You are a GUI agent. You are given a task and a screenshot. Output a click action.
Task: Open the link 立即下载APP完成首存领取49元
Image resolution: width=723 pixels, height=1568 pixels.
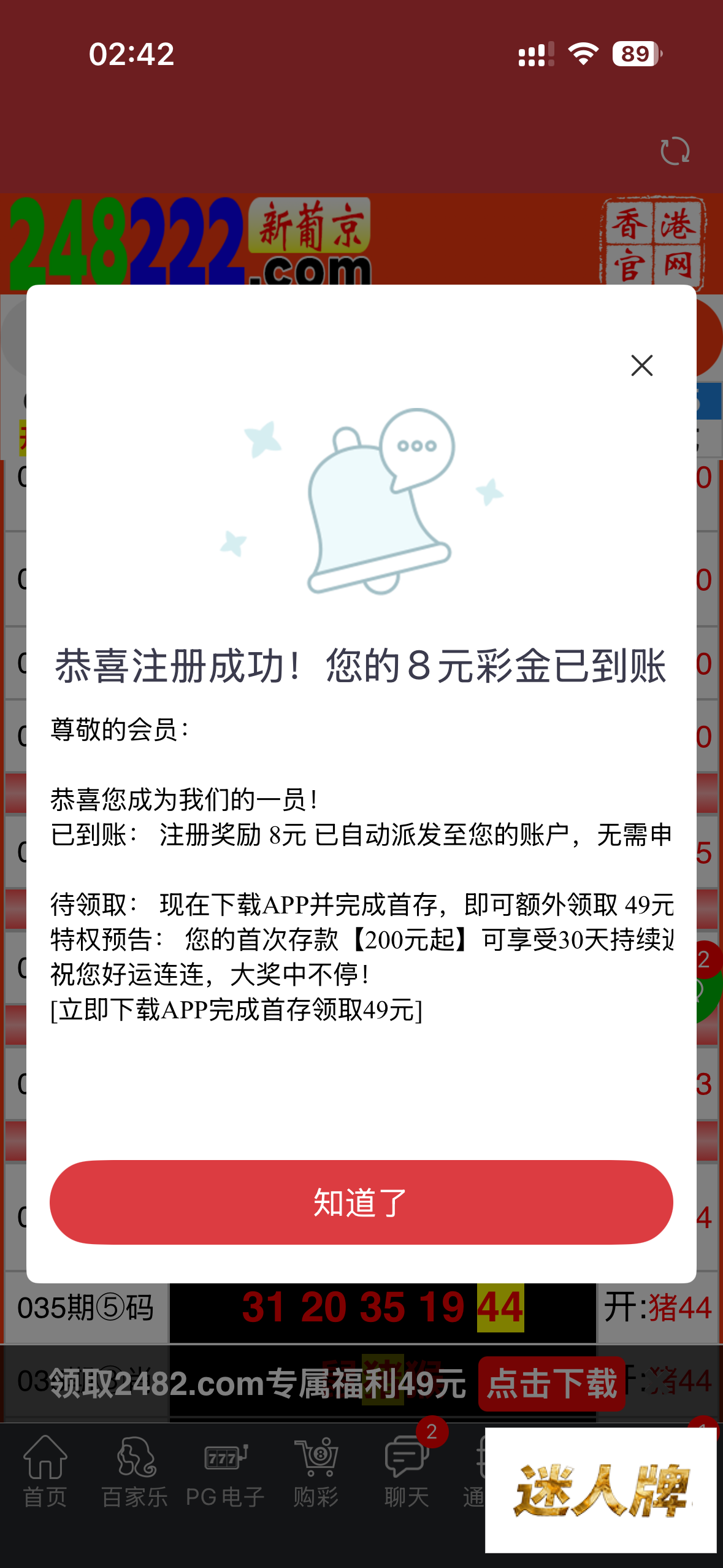pos(236,1010)
